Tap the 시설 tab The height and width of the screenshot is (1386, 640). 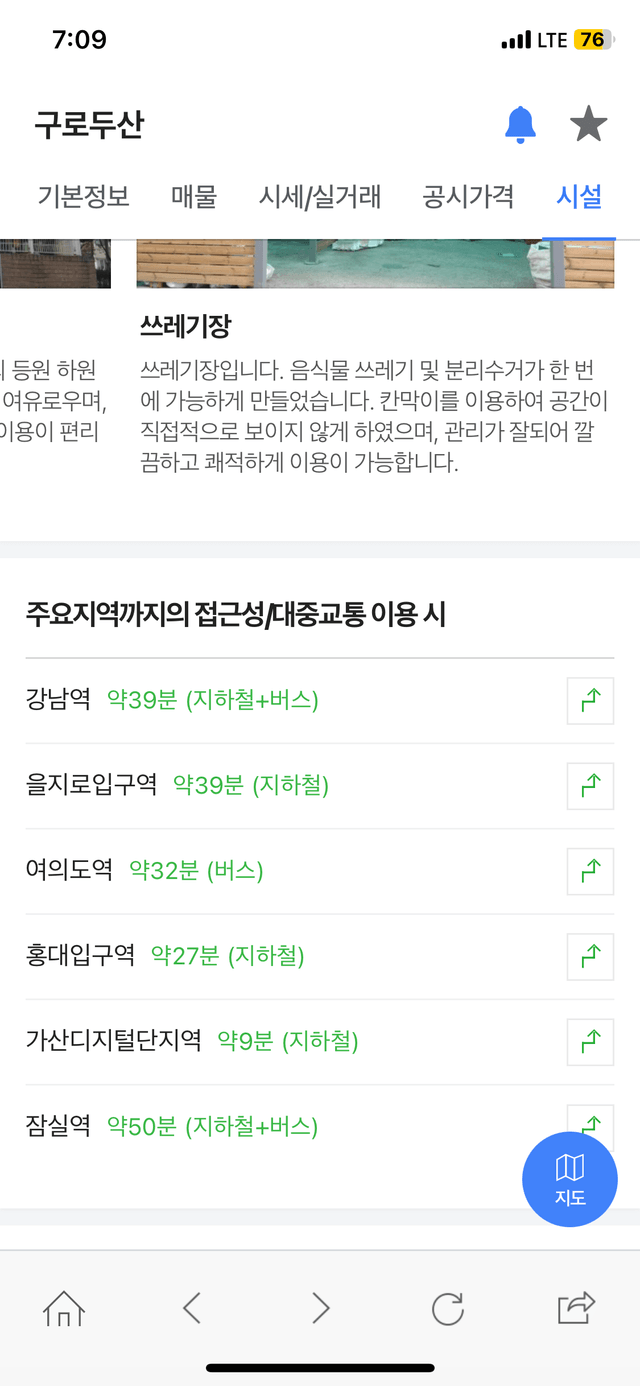click(x=579, y=196)
